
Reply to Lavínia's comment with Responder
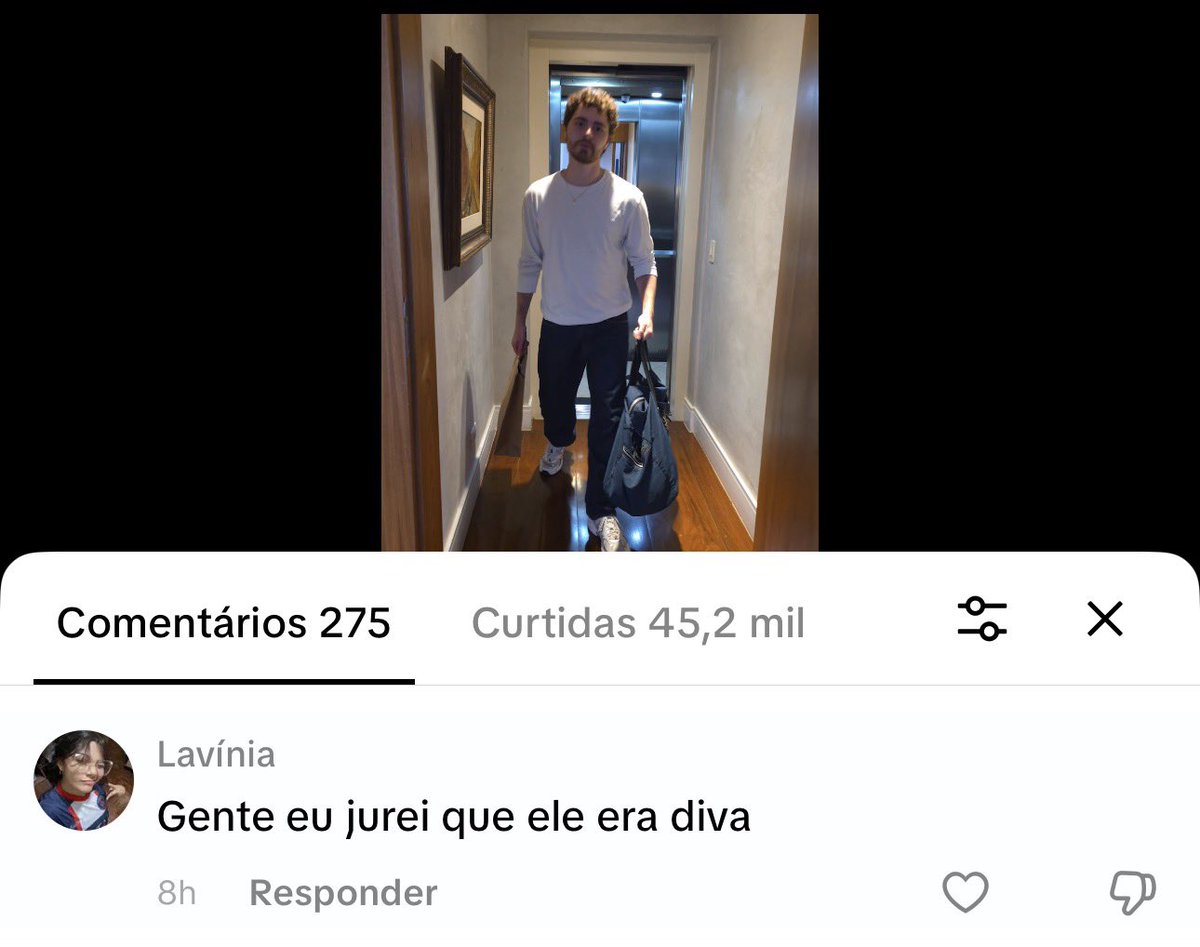point(343,893)
